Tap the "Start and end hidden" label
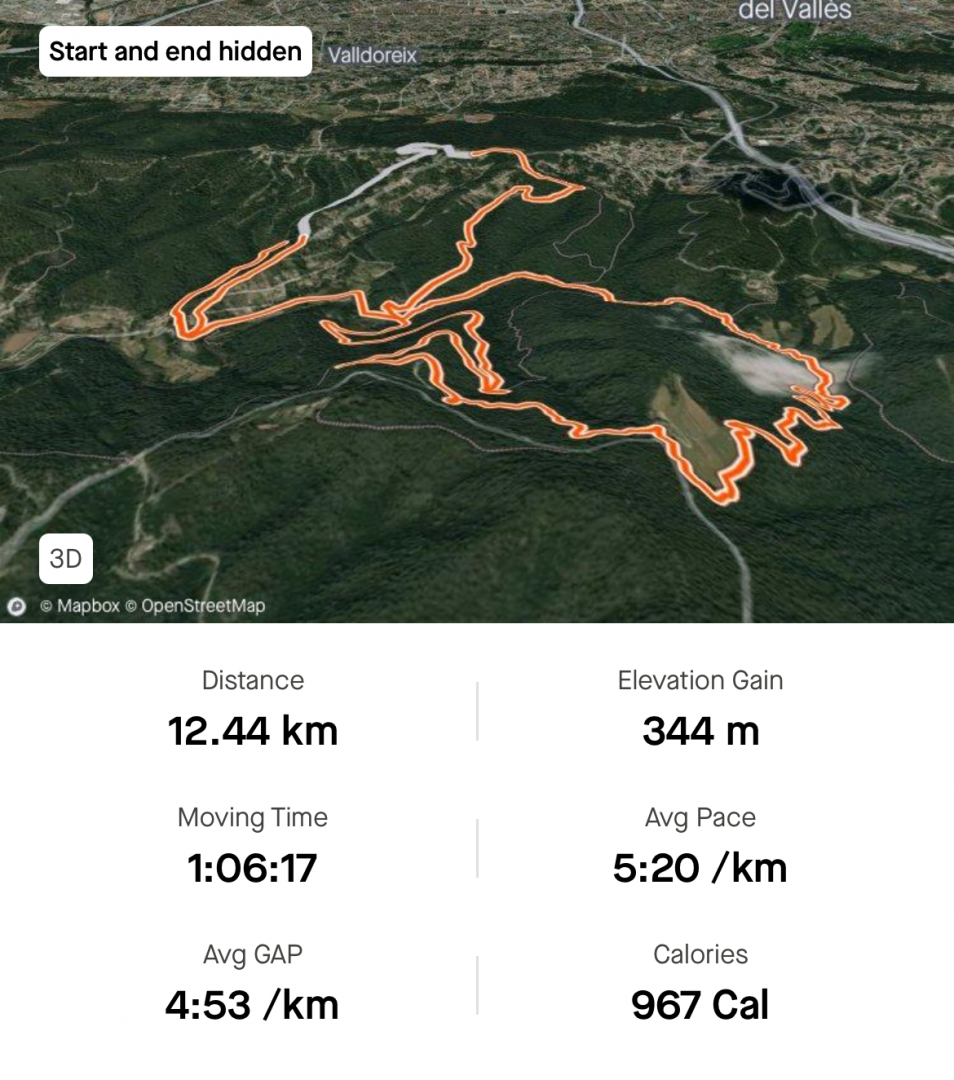 tap(175, 51)
